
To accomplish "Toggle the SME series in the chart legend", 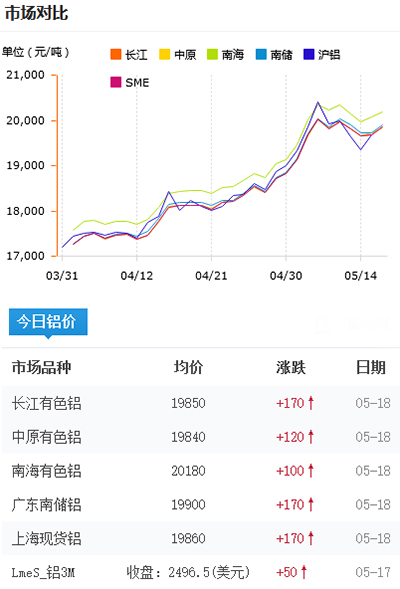I will click(130, 82).
